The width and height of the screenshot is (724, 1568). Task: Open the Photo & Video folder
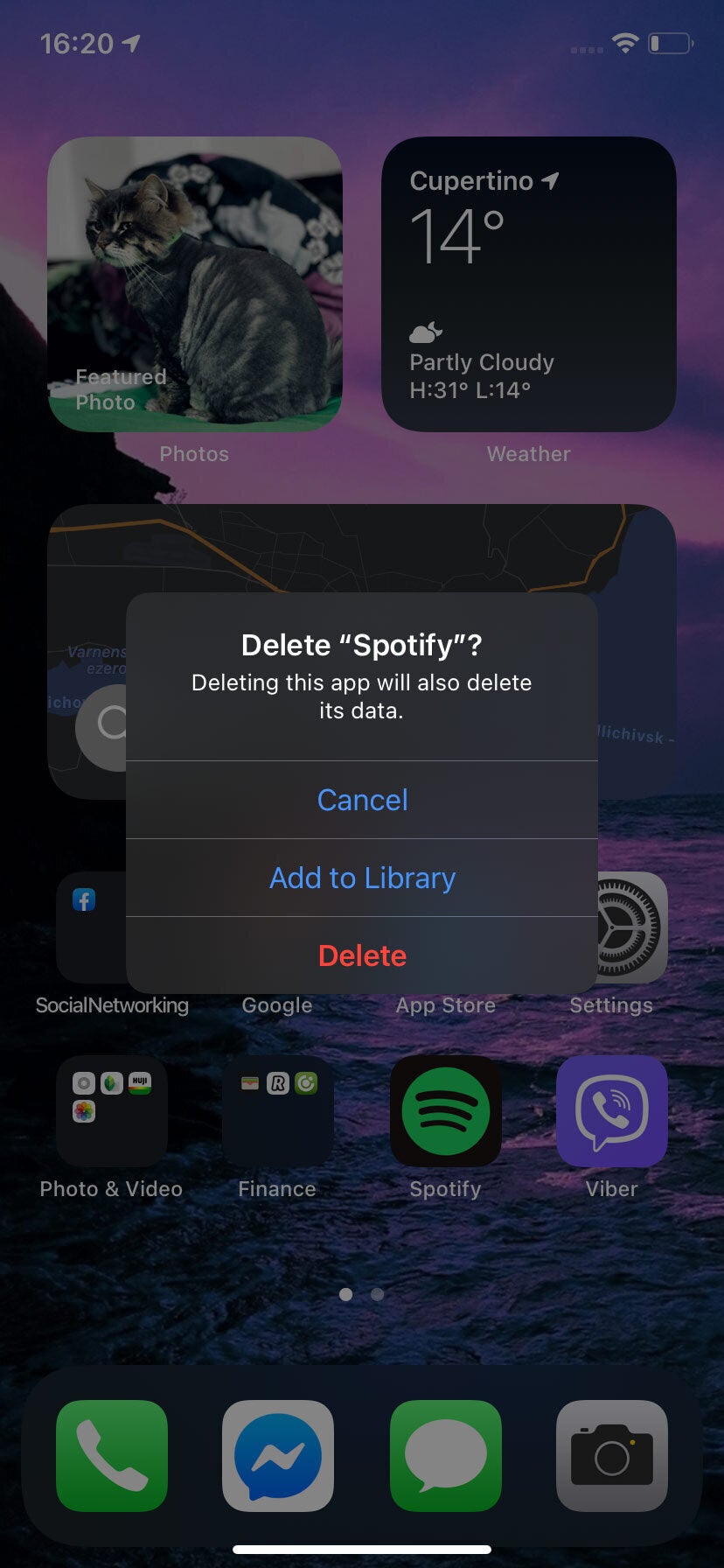coord(111,1110)
